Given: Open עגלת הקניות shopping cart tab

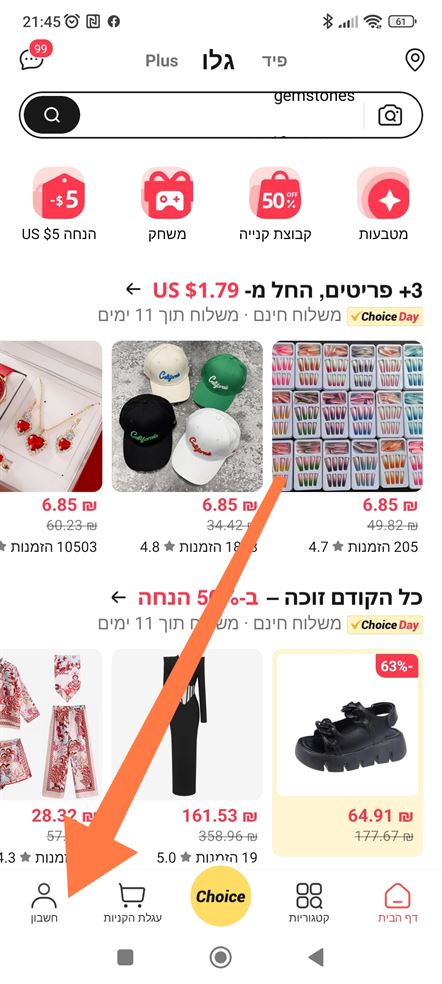Looking at the screenshot, I should pyautogui.click(x=132, y=902).
